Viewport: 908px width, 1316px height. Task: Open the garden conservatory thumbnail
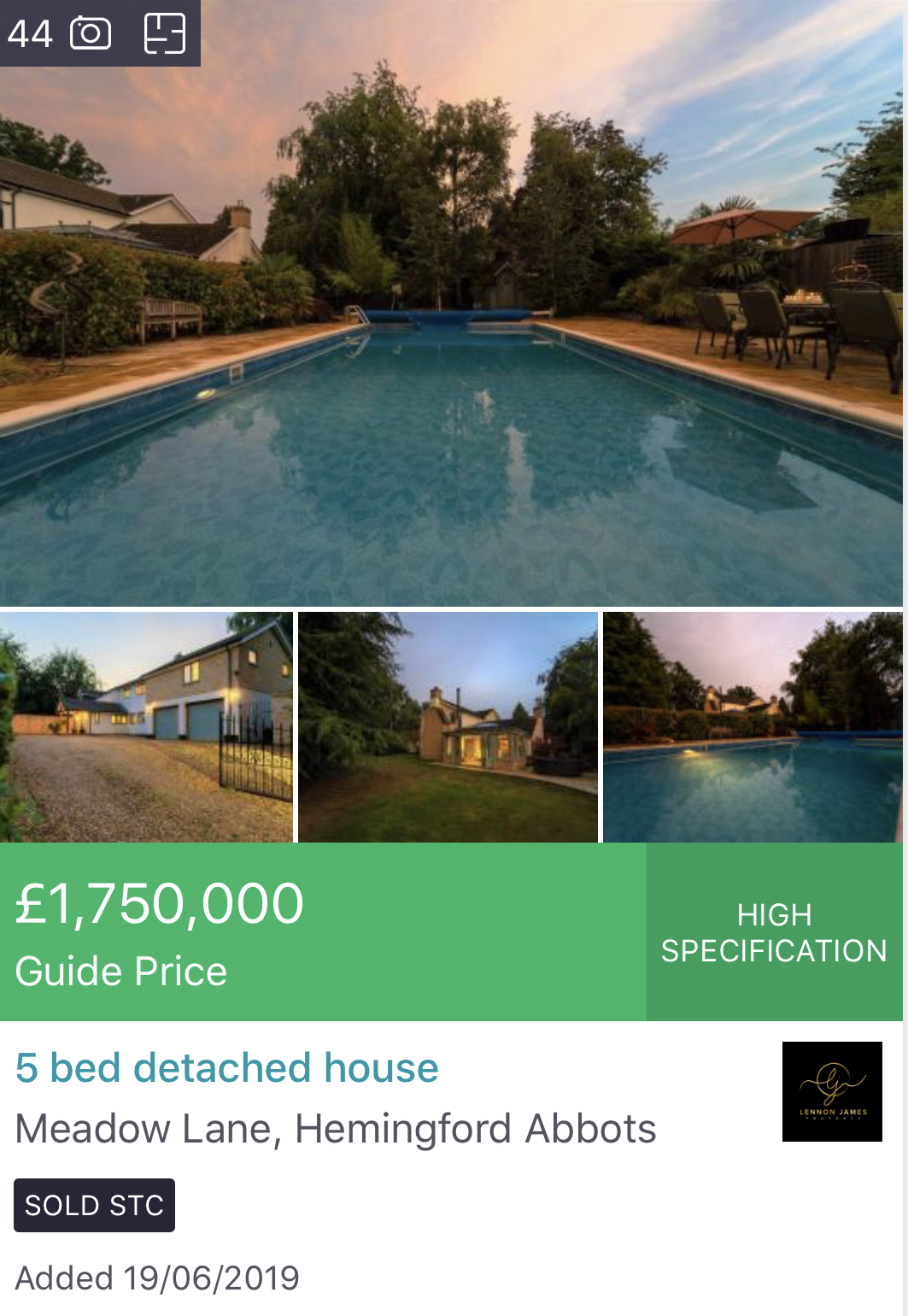448,727
